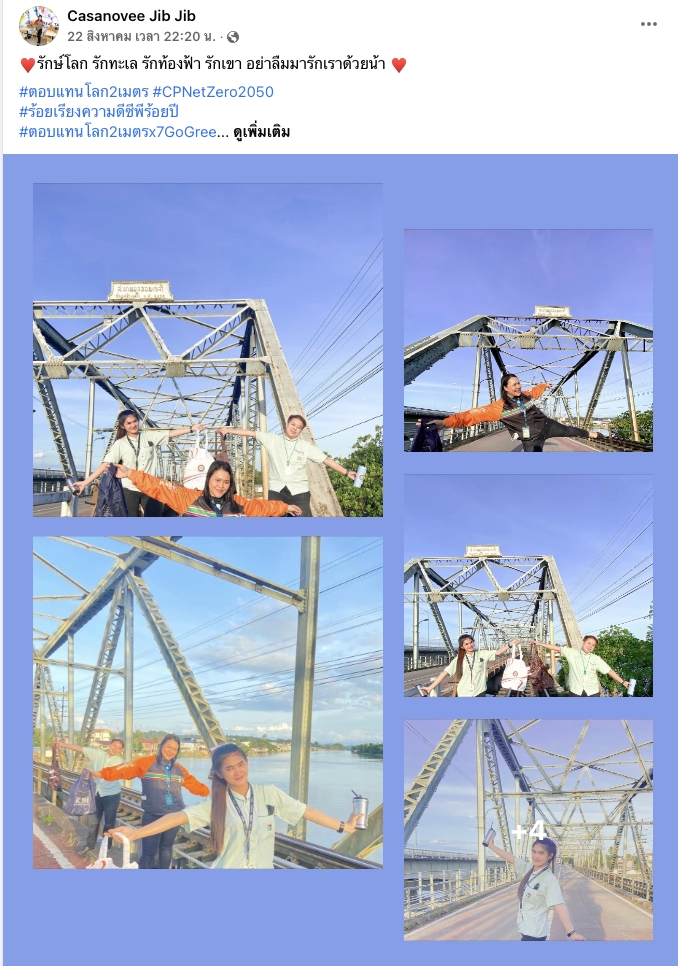This screenshot has width=678, height=966.
Task: Open the post timestamp 22 สิงหาคม เวลา 22:20 น.
Action: click(x=144, y=36)
